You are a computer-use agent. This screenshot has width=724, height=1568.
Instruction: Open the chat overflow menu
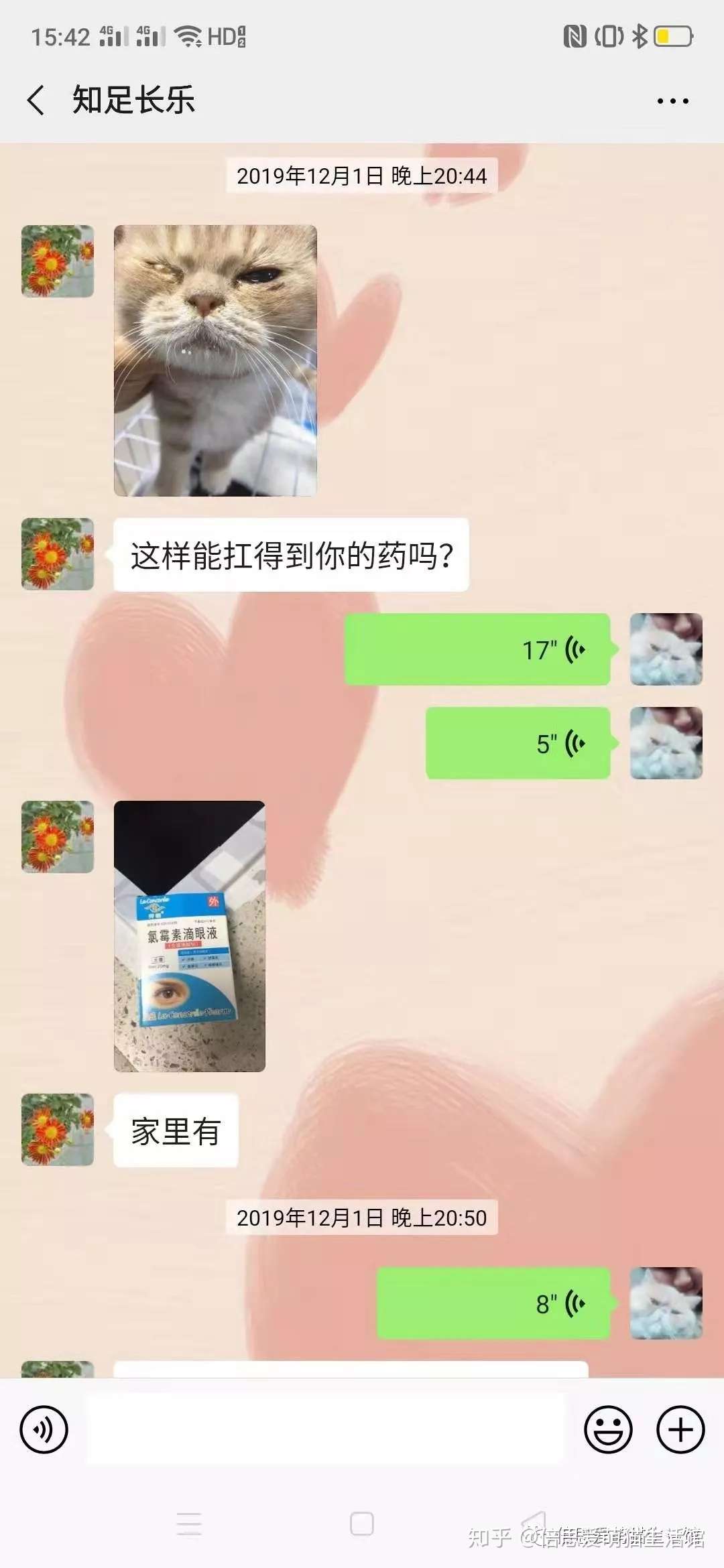672,101
